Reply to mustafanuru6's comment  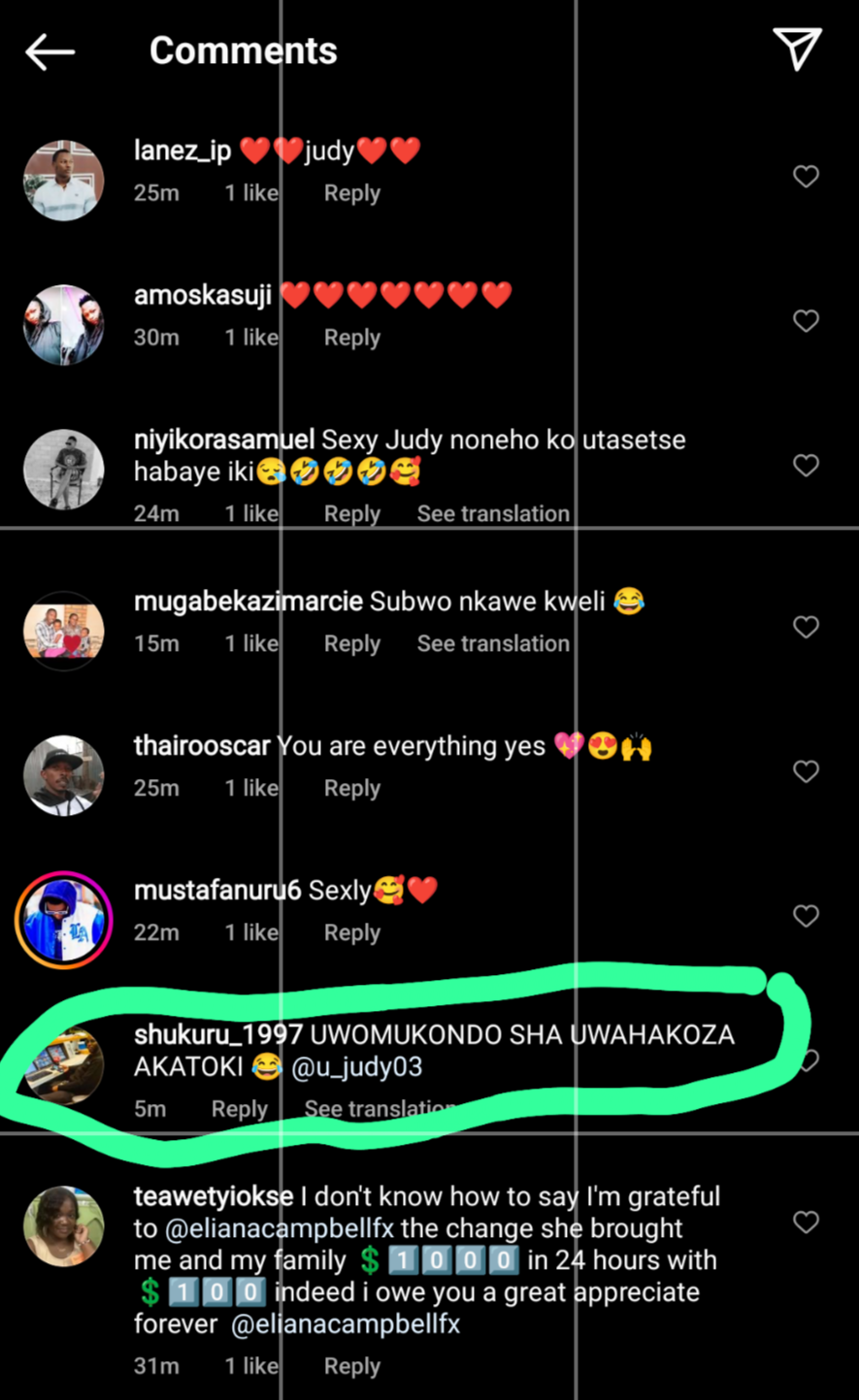click(351, 932)
